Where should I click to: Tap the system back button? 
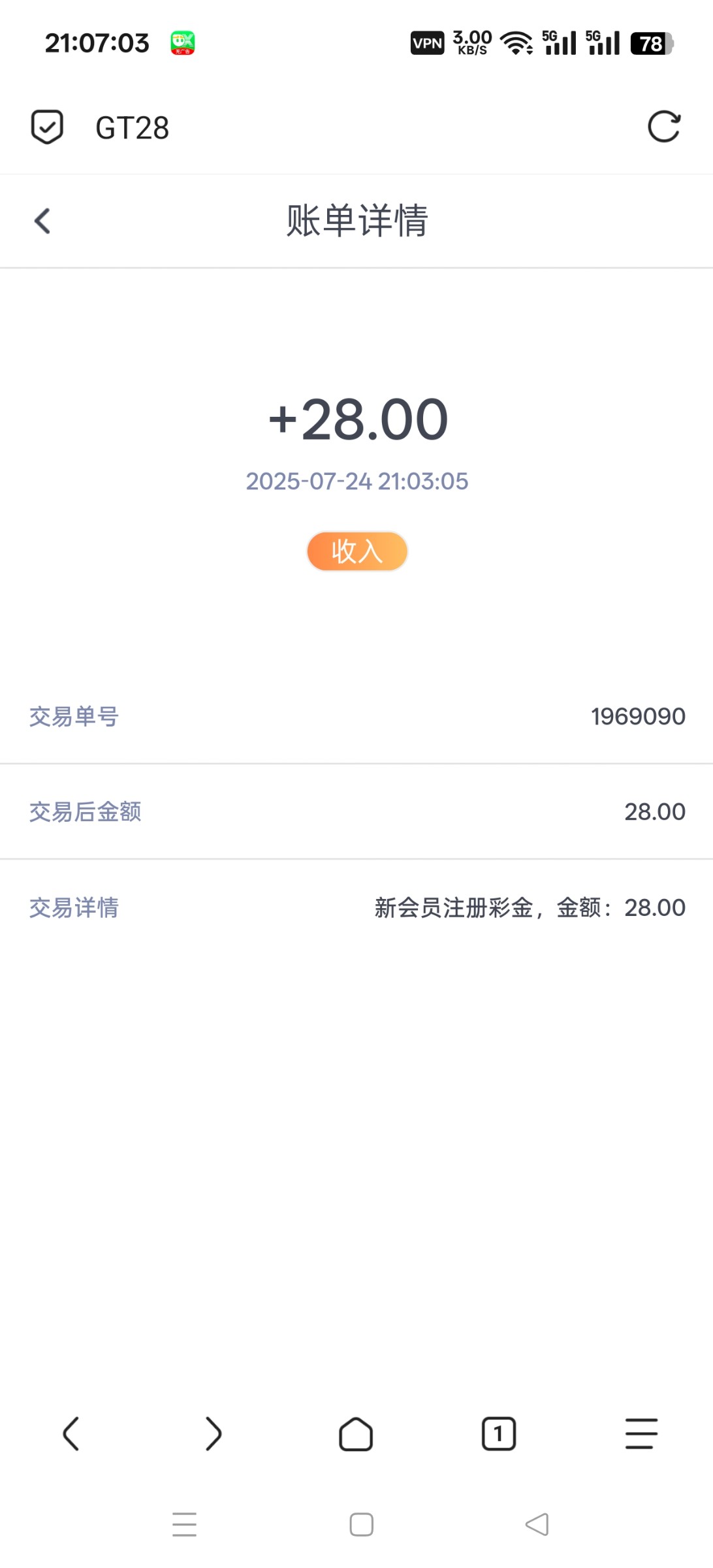[x=537, y=1524]
